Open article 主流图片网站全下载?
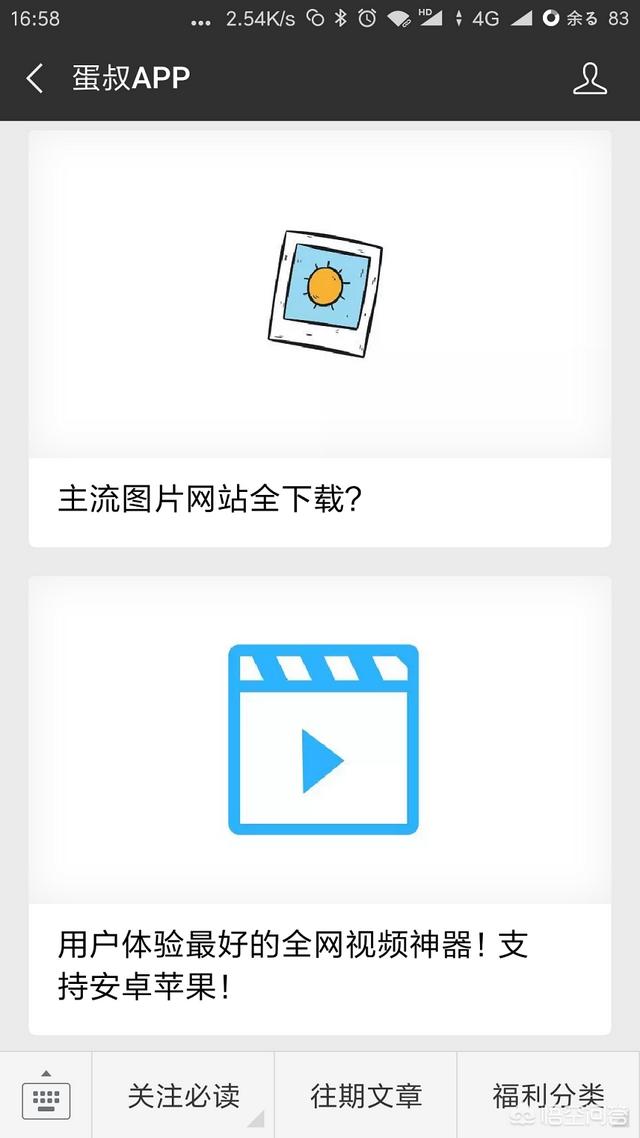 319,338
